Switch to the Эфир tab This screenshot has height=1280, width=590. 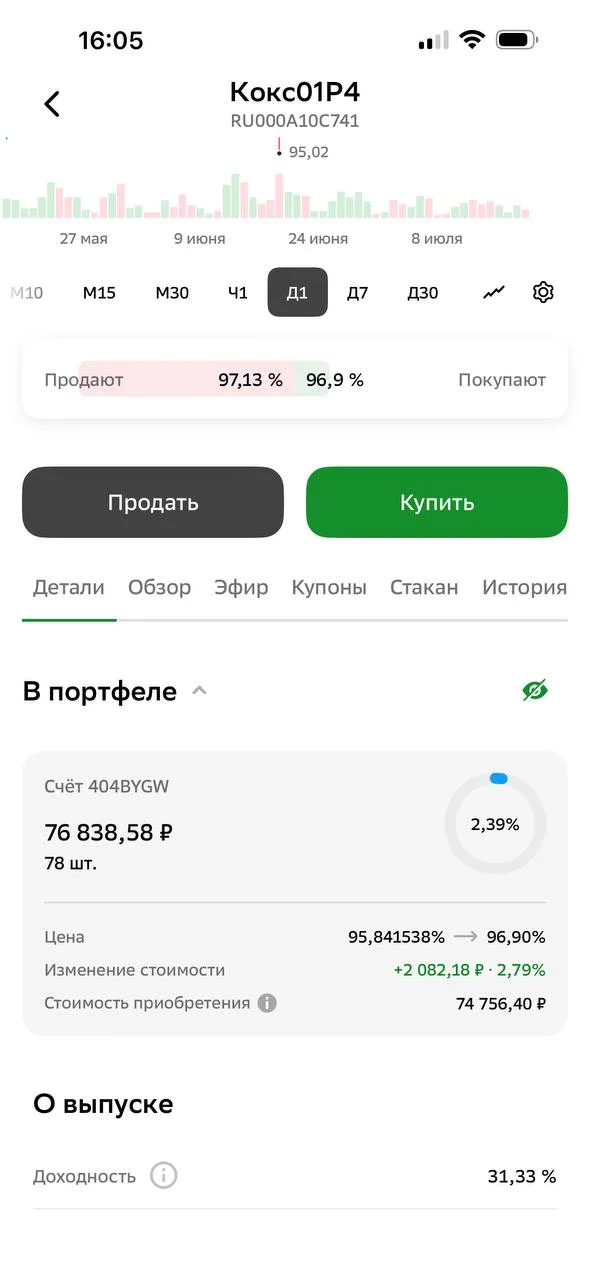[241, 587]
